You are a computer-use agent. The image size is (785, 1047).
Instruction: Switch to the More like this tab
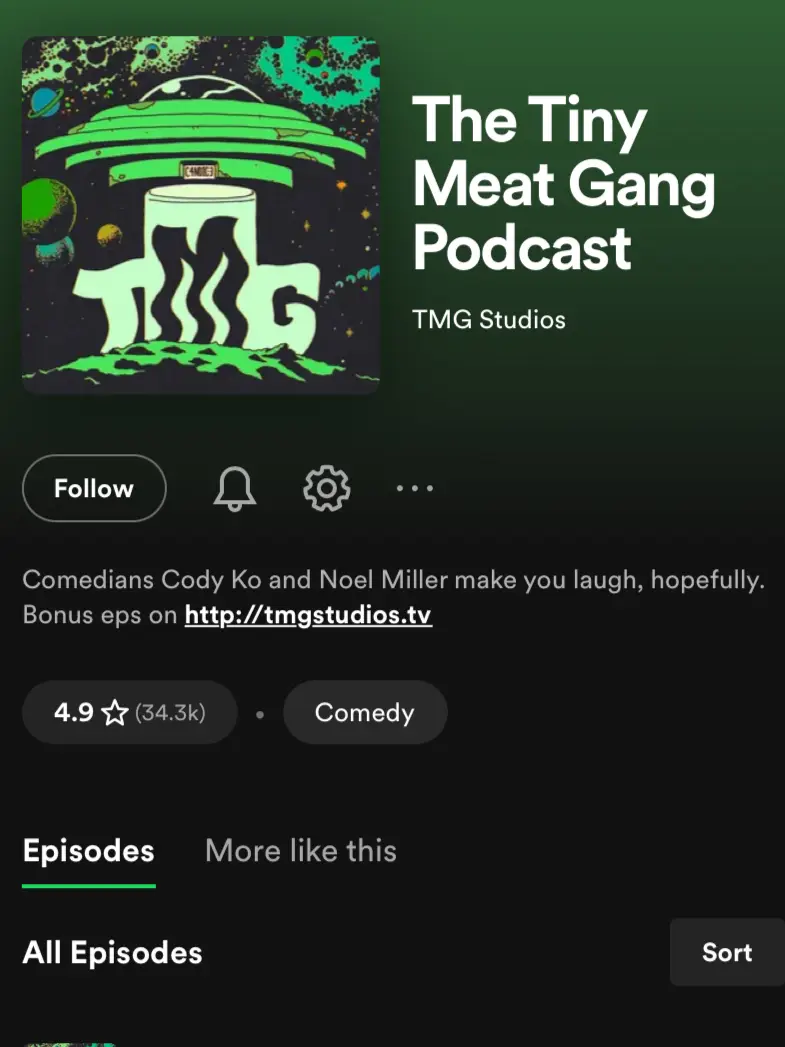pyautogui.click(x=301, y=851)
